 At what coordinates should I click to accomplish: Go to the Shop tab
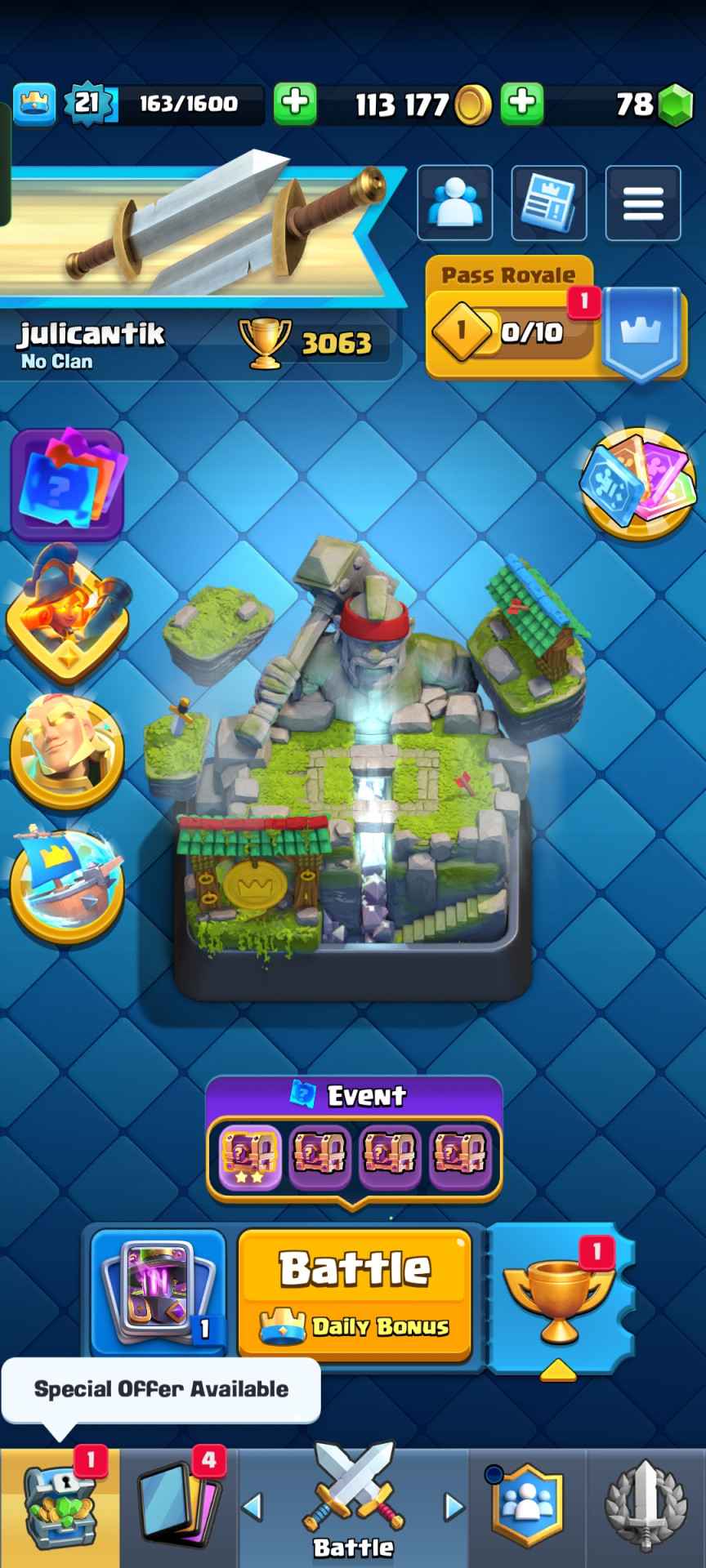click(60, 1508)
